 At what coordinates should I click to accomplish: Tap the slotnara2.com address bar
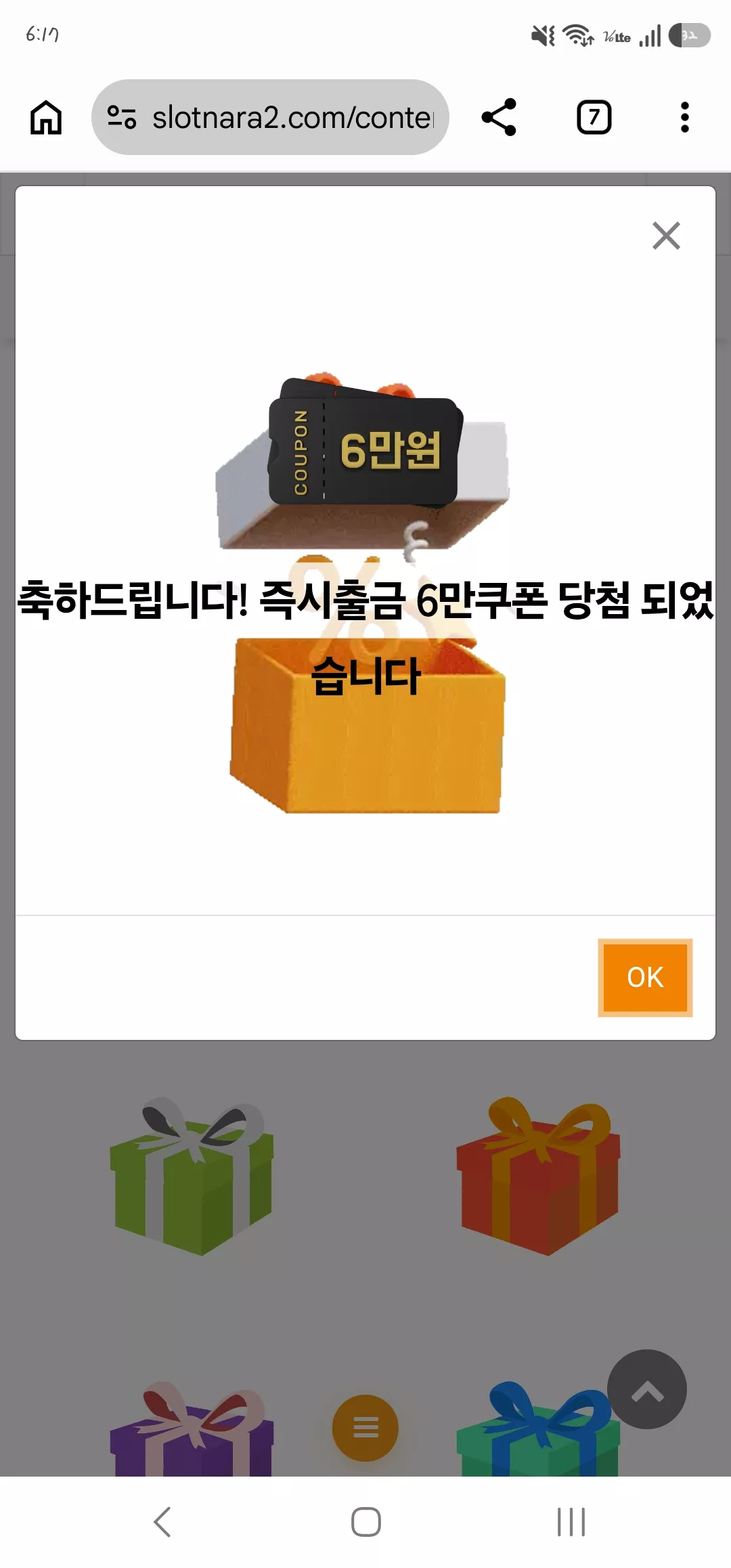[270, 117]
